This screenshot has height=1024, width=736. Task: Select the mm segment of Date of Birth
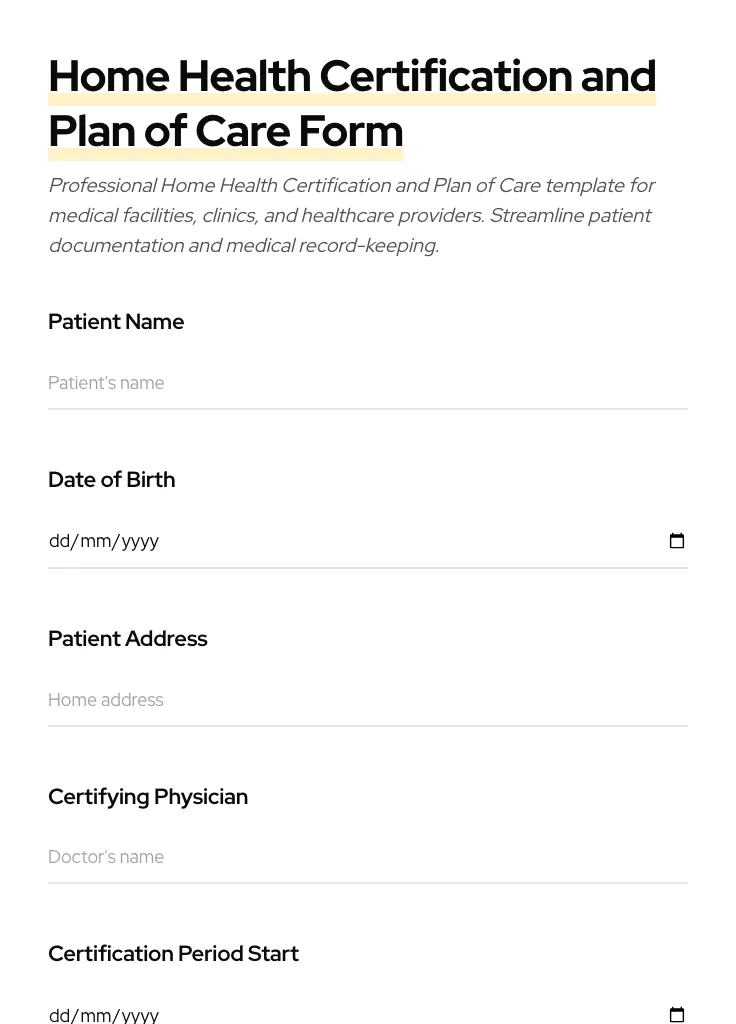pos(97,540)
